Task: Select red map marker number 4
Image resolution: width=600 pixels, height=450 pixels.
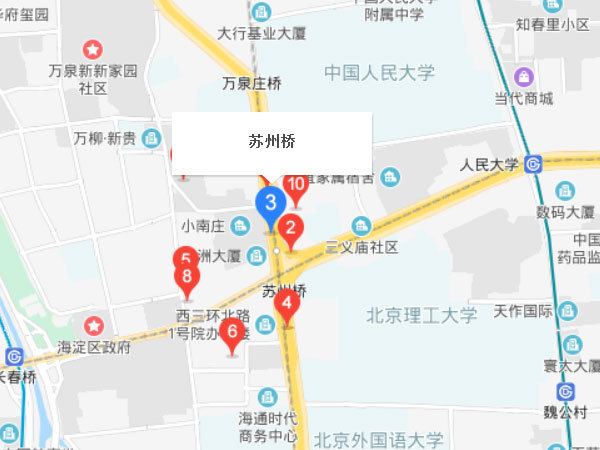Action: [x=287, y=304]
